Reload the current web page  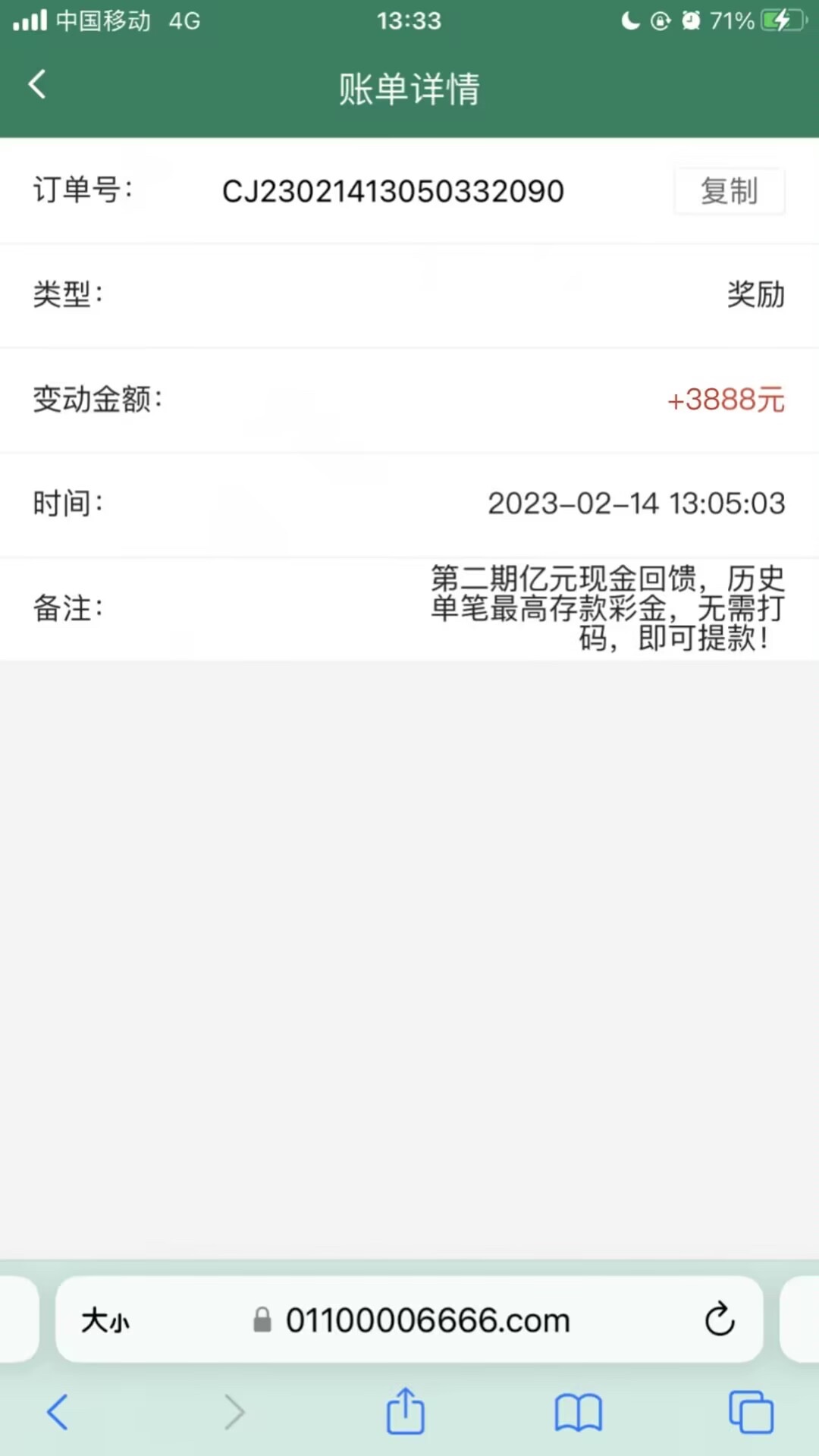[x=719, y=1319]
